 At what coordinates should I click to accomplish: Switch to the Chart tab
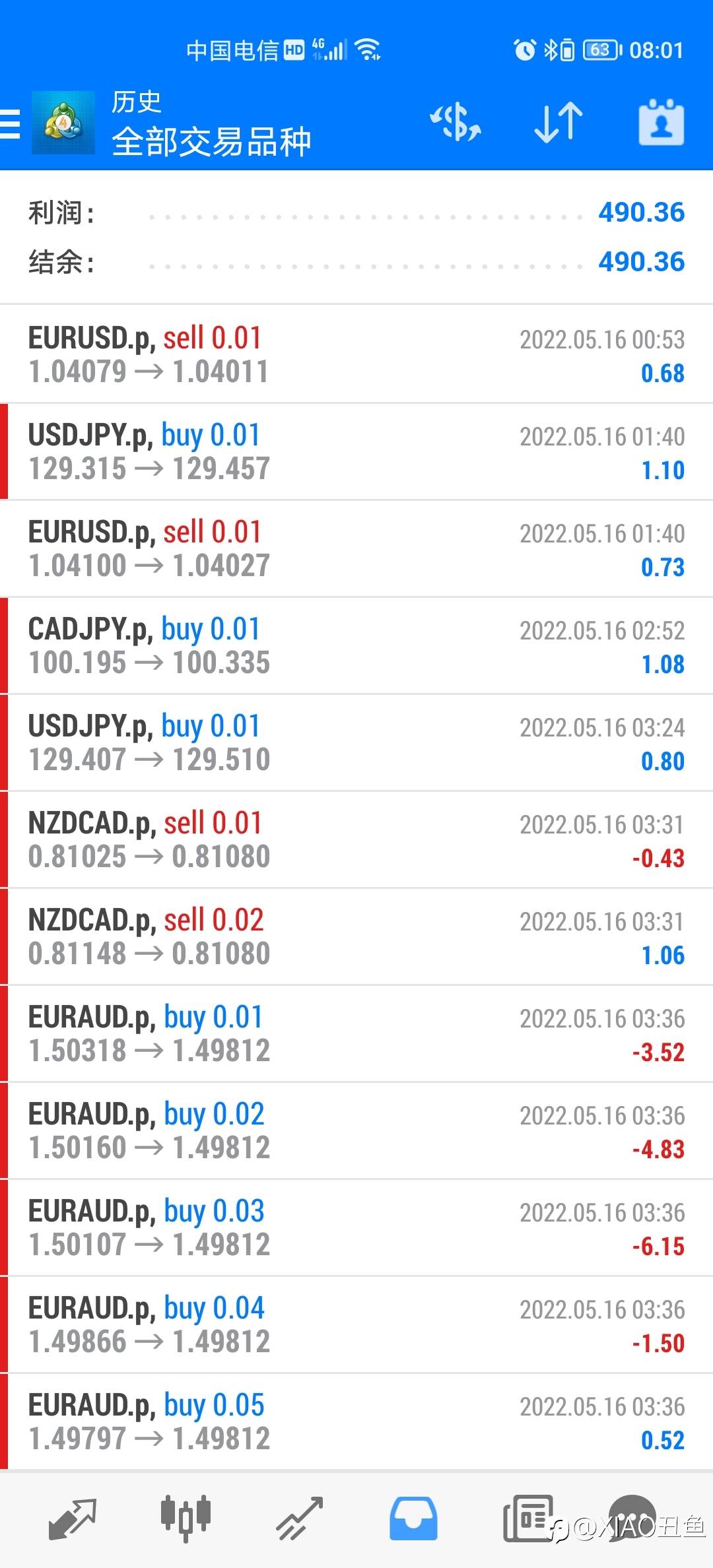click(x=186, y=1518)
